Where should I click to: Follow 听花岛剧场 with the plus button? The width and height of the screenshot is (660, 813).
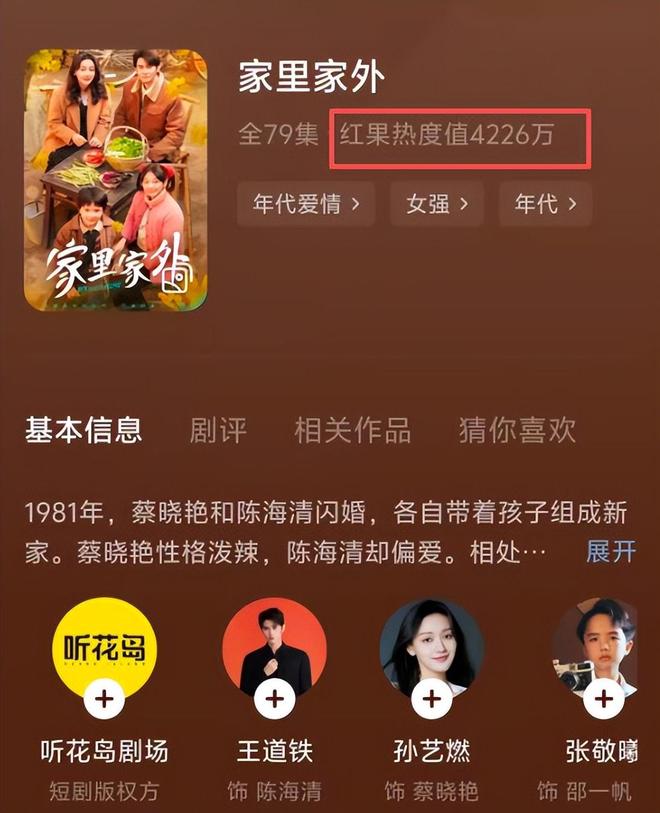tap(104, 699)
